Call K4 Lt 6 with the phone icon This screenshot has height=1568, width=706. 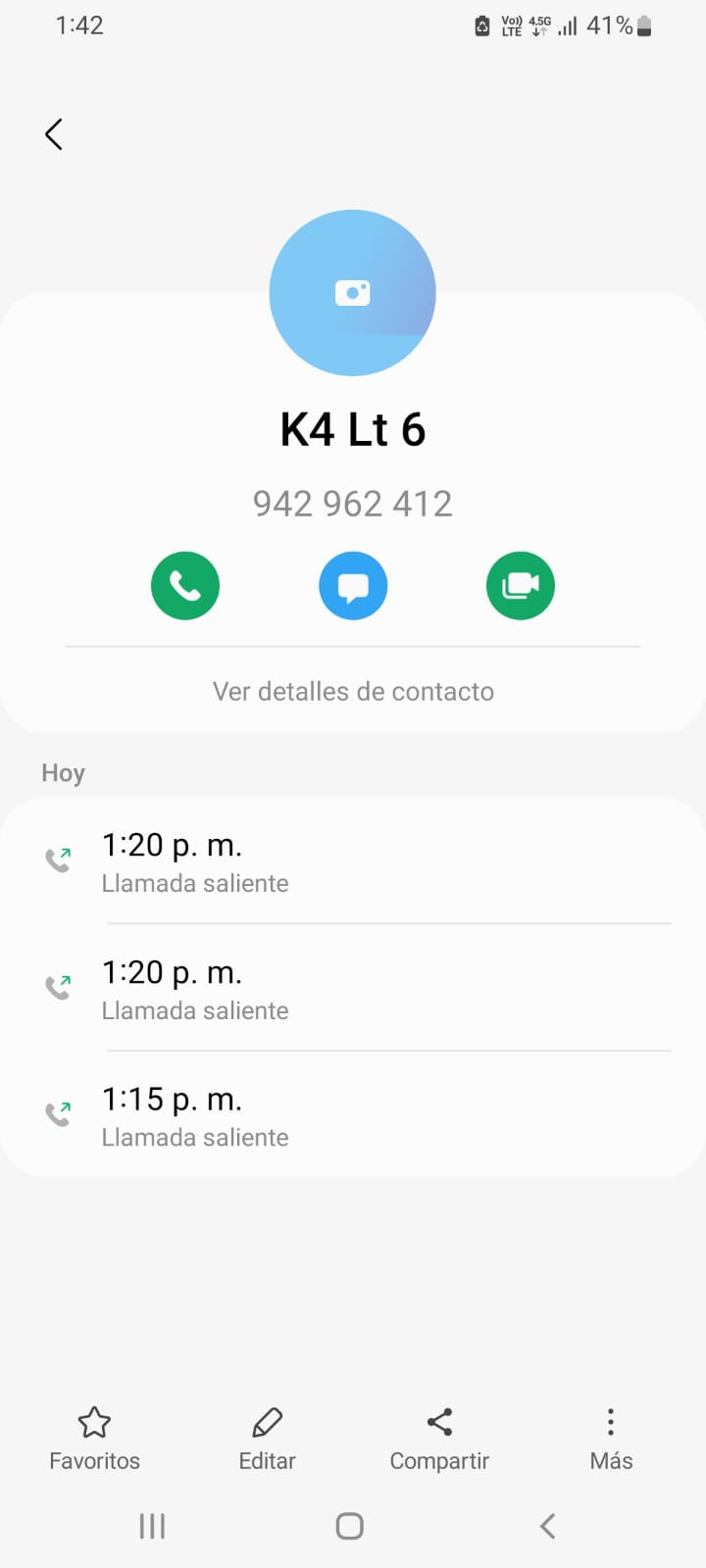point(185,586)
